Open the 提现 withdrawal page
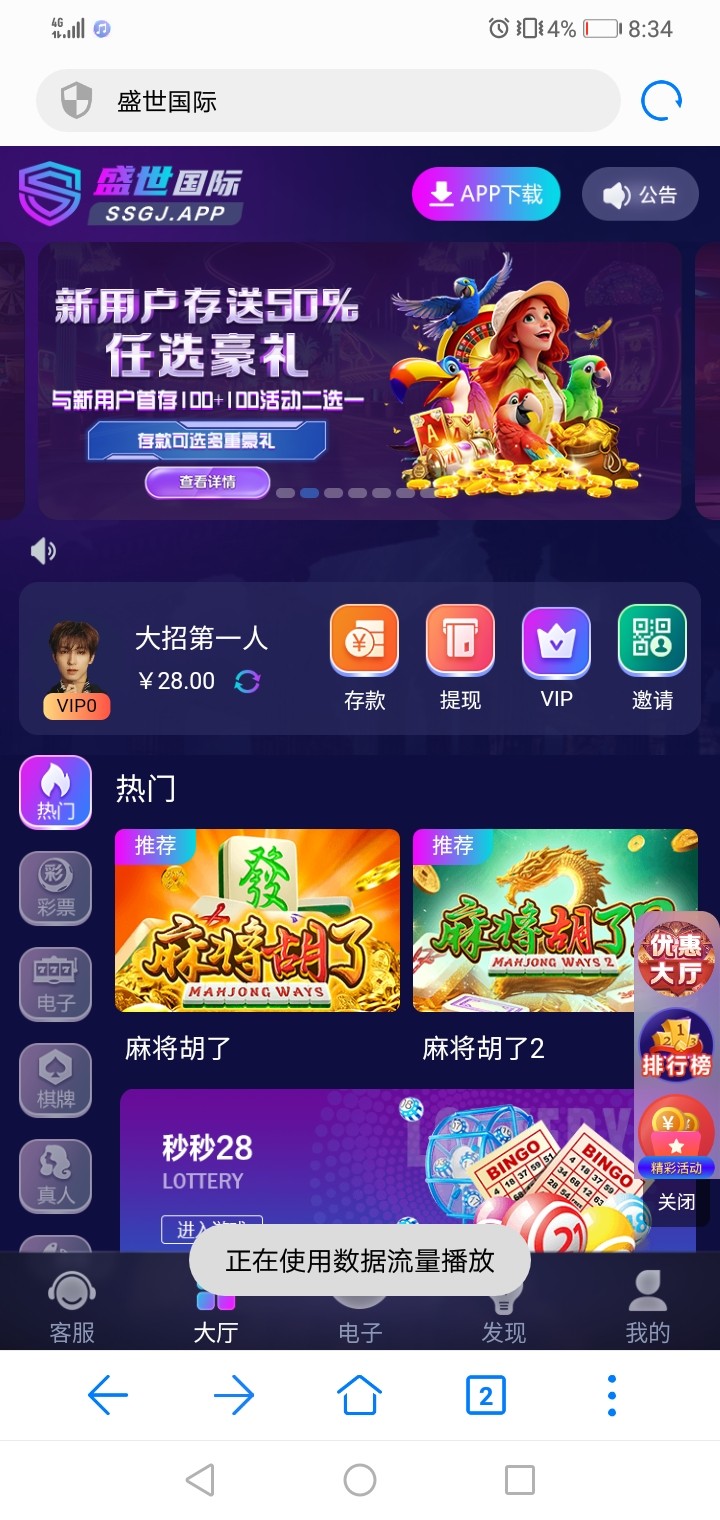Screen dimensions: 720x1520 460,657
